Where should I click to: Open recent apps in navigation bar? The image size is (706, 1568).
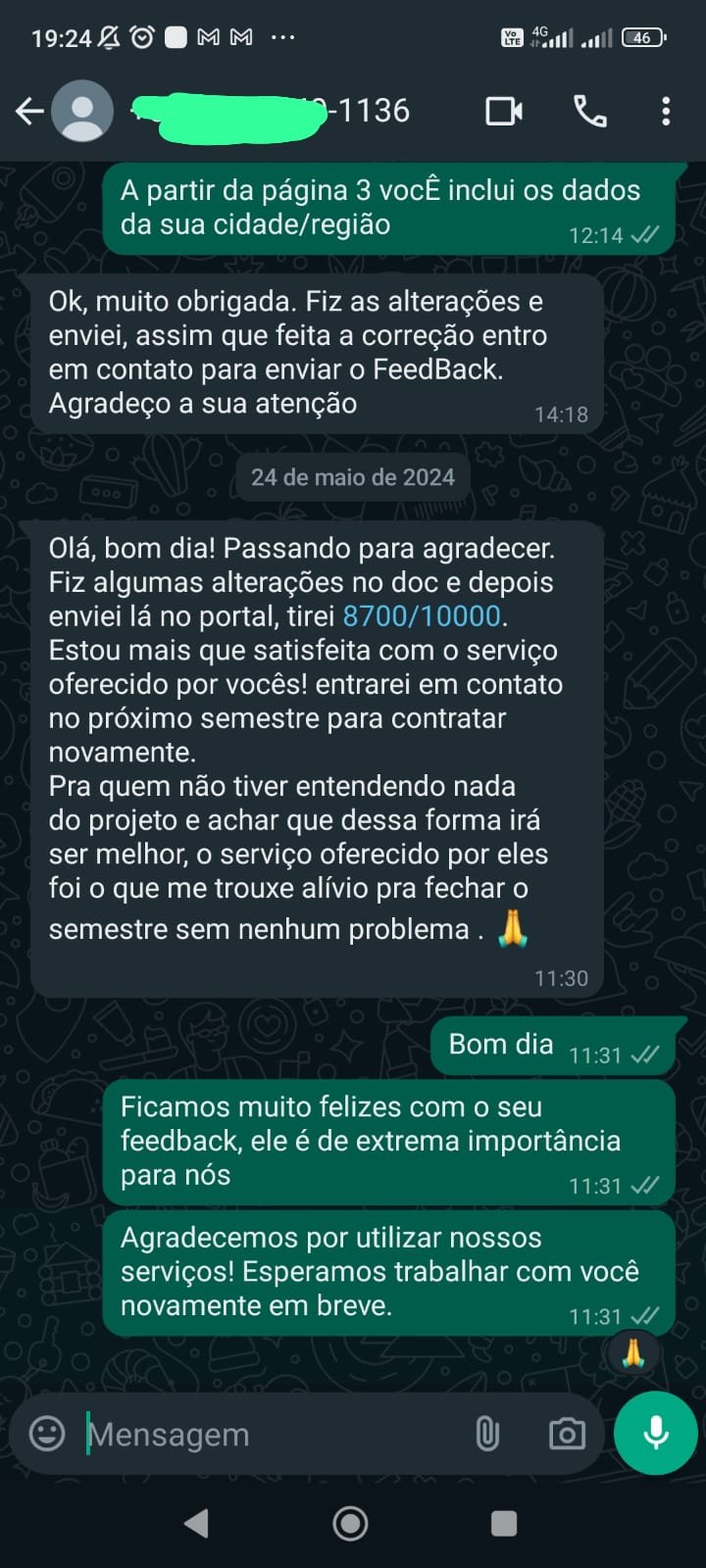click(503, 1523)
